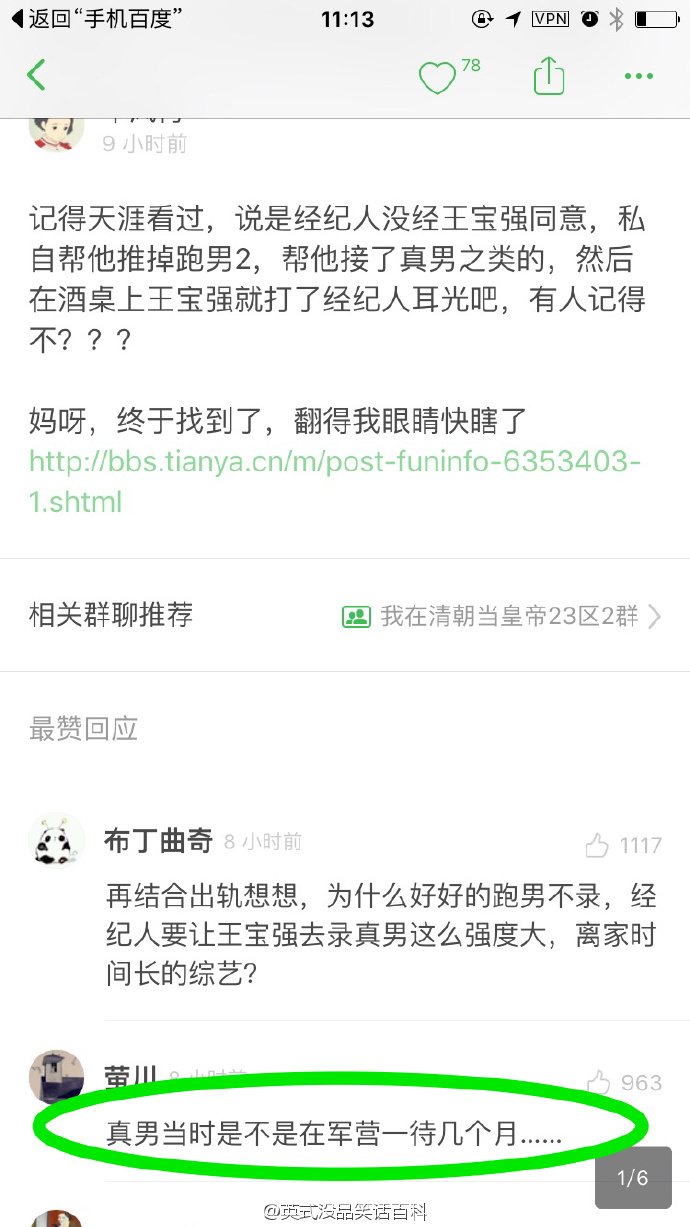Like this post with the heart icon

[x=437, y=77]
